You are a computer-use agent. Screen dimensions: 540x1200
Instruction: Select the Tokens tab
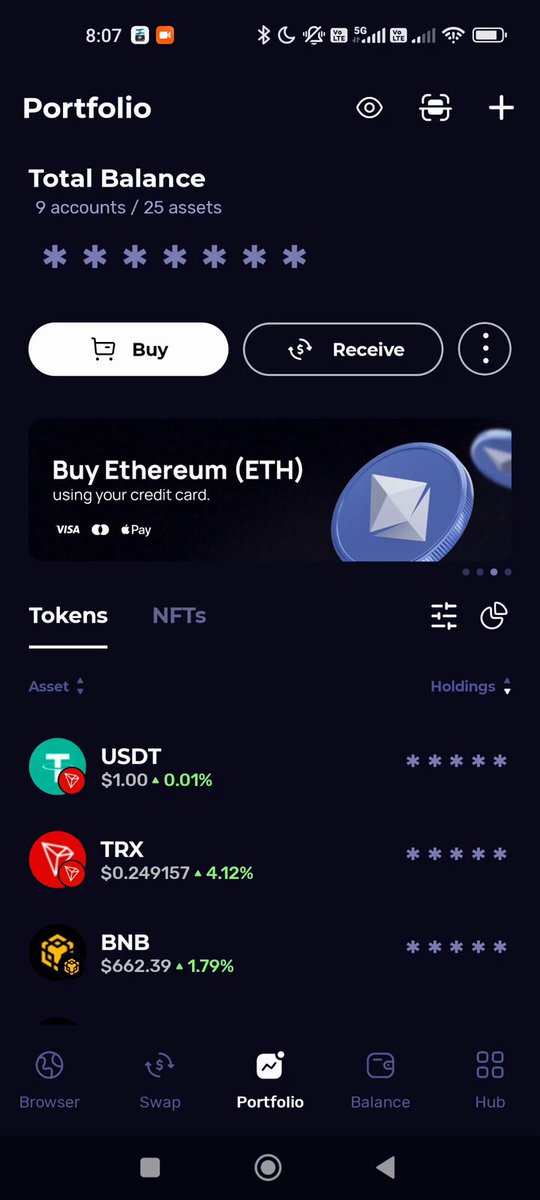click(x=68, y=616)
